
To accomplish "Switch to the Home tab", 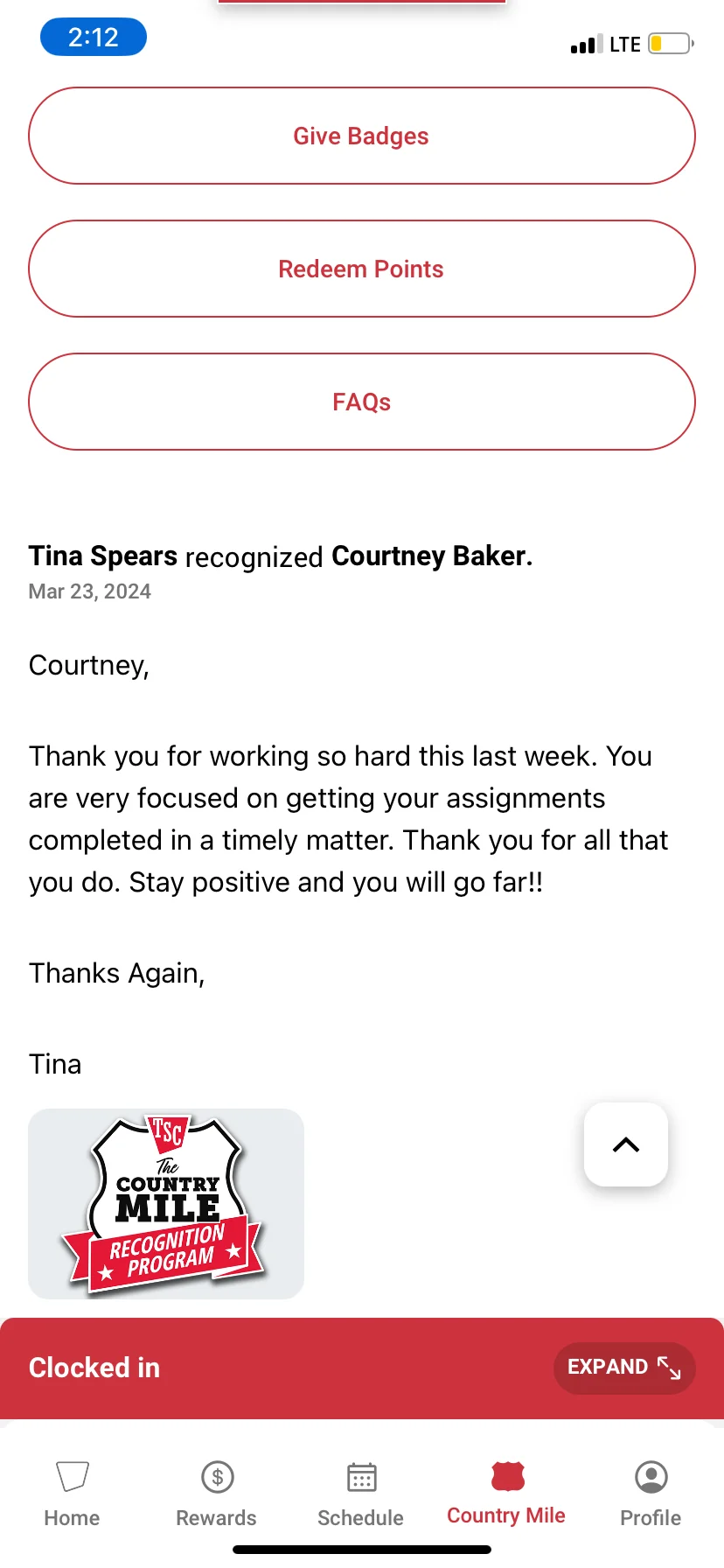I will pos(72,1493).
